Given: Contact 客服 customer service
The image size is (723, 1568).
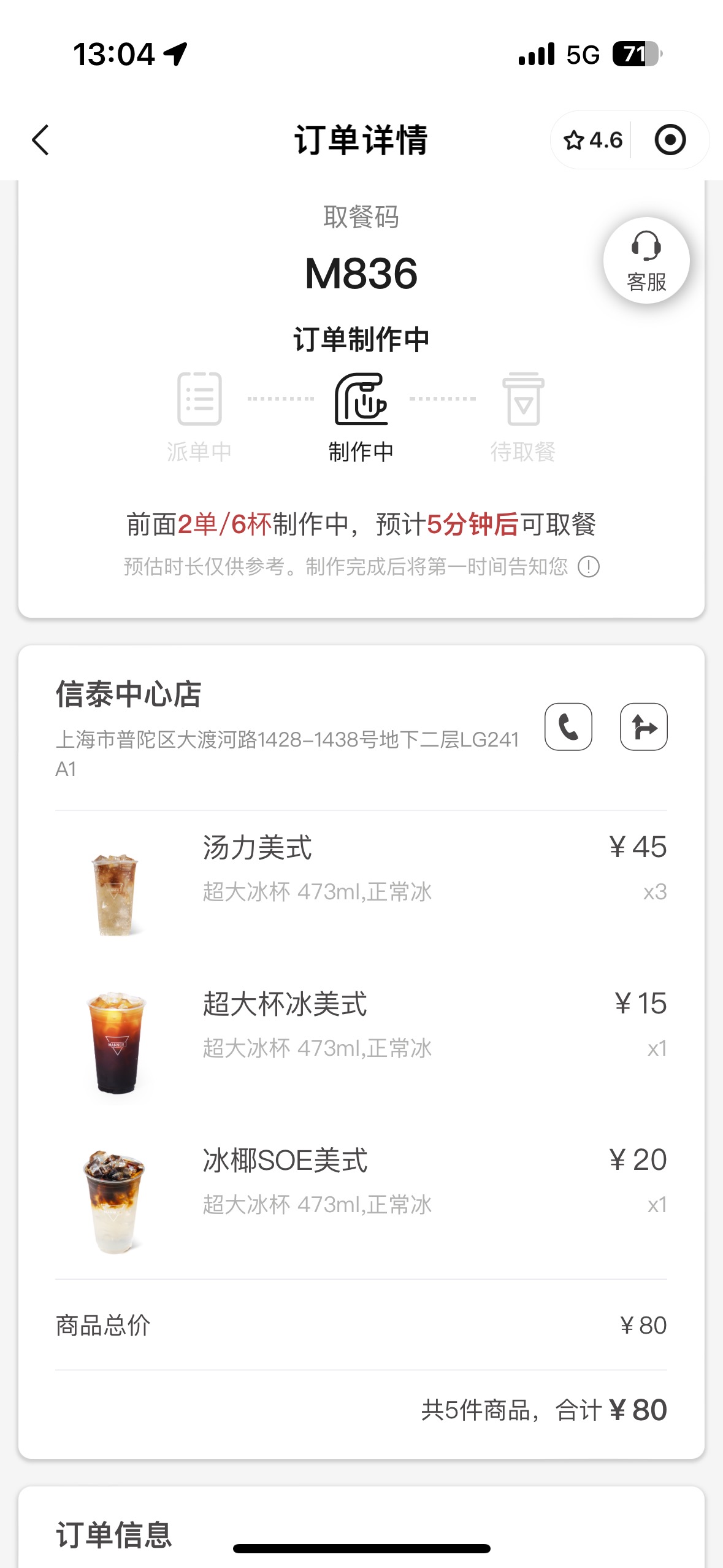Looking at the screenshot, I should 646,261.
